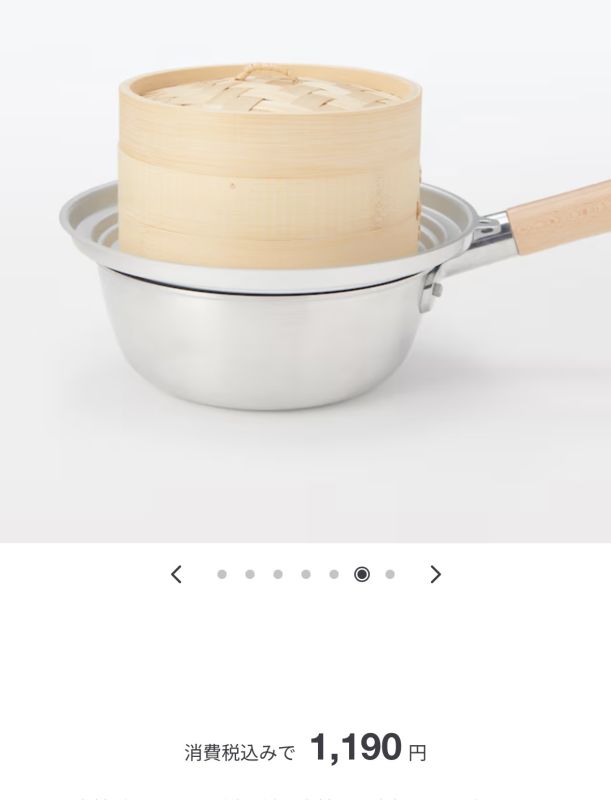
Task: Go to the previous product image
Action: (177, 574)
